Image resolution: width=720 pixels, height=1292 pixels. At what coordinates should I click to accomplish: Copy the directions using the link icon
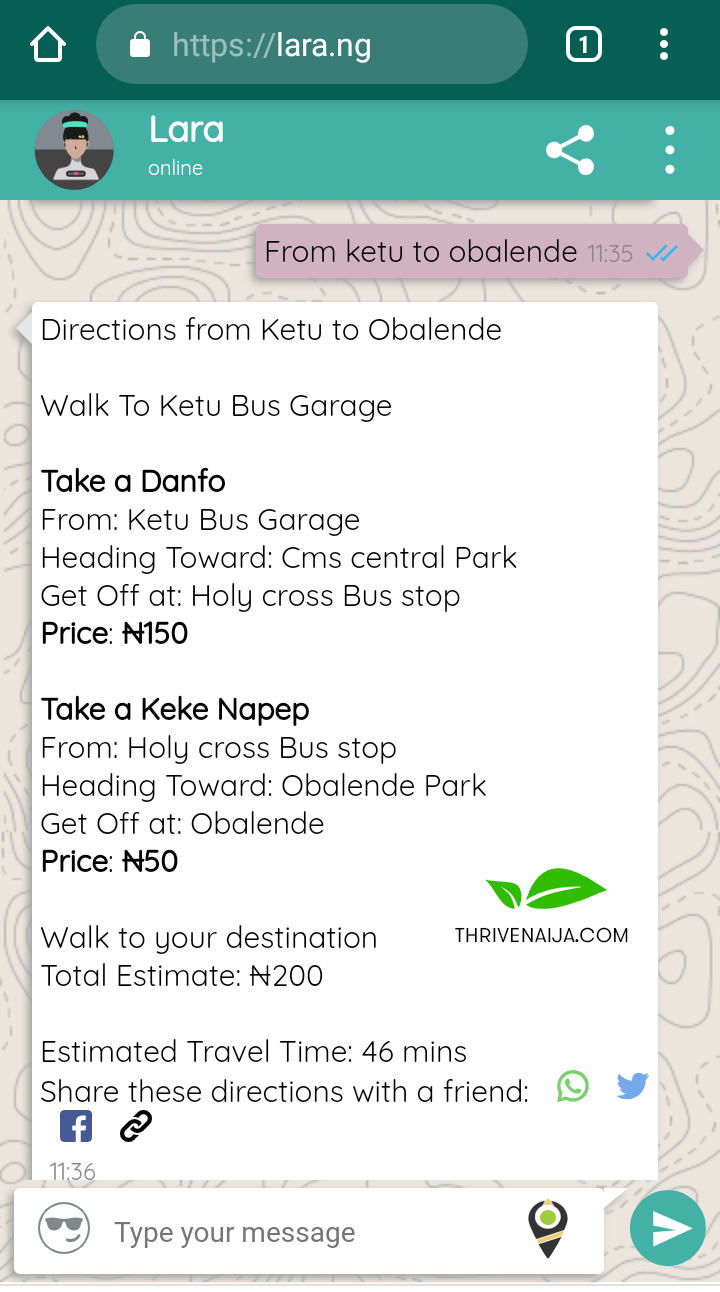click(135, 1126)
